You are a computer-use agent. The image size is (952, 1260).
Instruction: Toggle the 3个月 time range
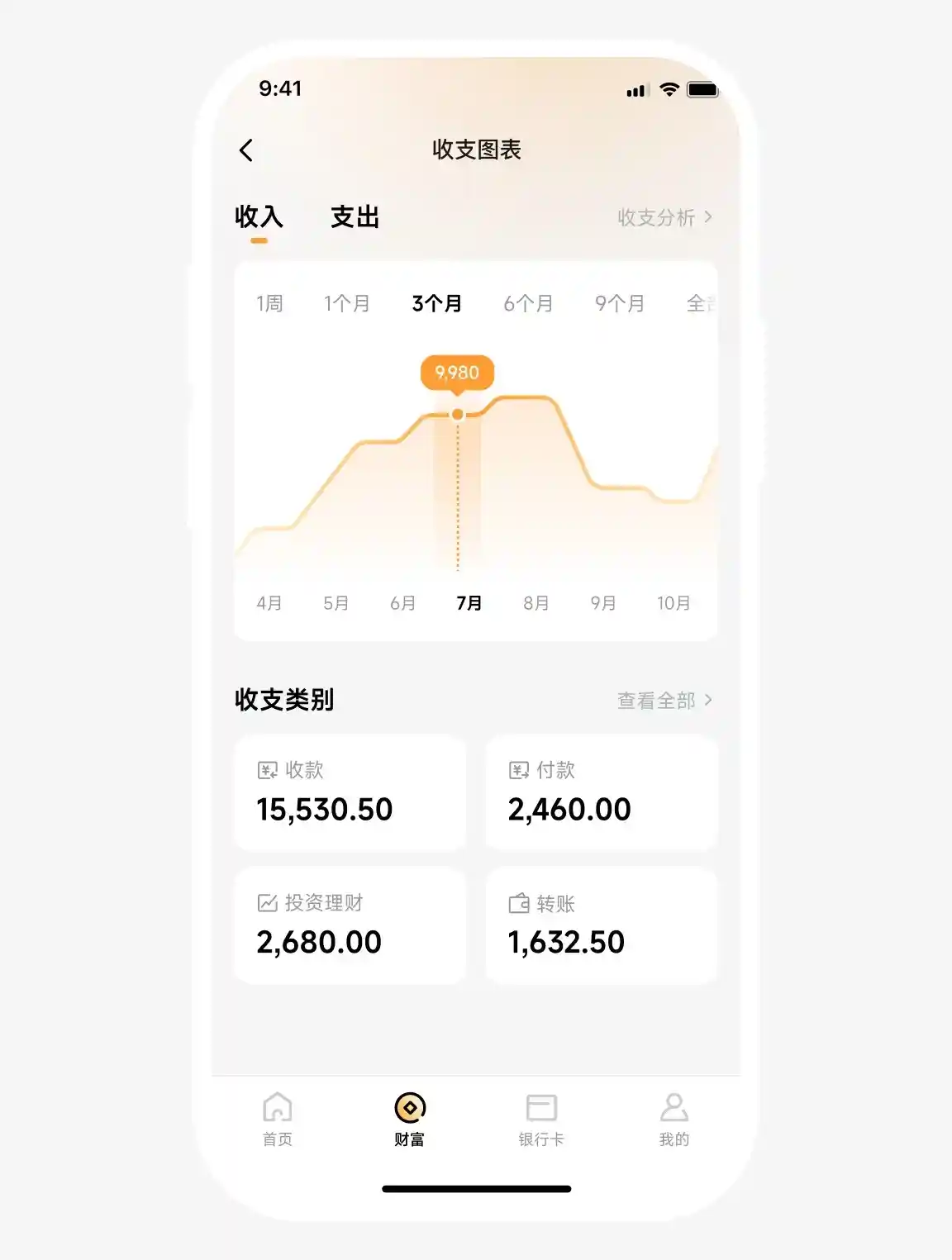[437, 303]
